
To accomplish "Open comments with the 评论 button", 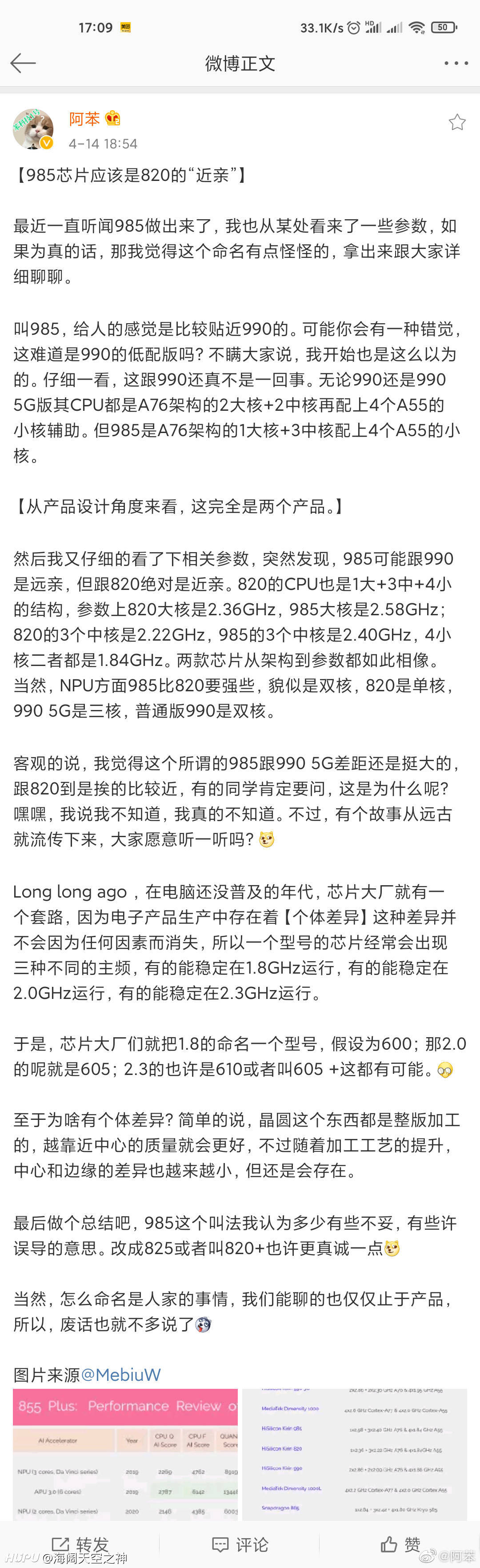I will click(x=240, y=1544).
